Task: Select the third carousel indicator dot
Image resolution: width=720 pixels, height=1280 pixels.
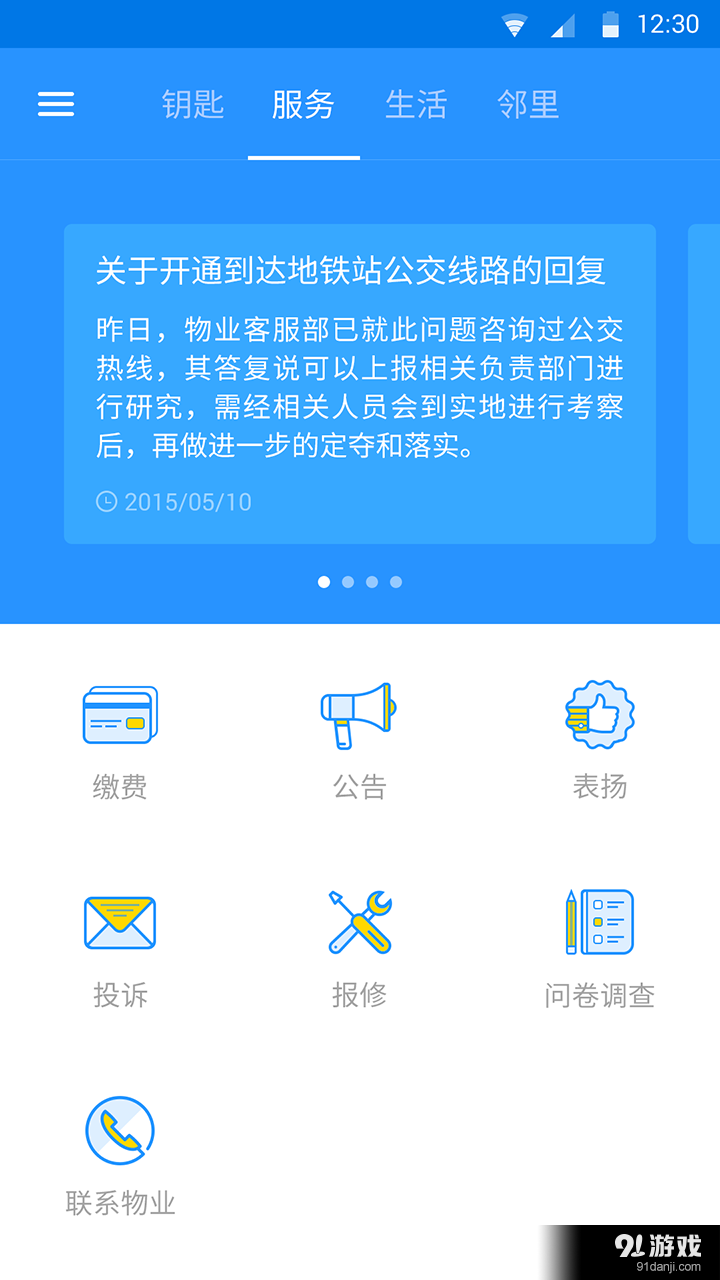Action: tap(372, 581)
